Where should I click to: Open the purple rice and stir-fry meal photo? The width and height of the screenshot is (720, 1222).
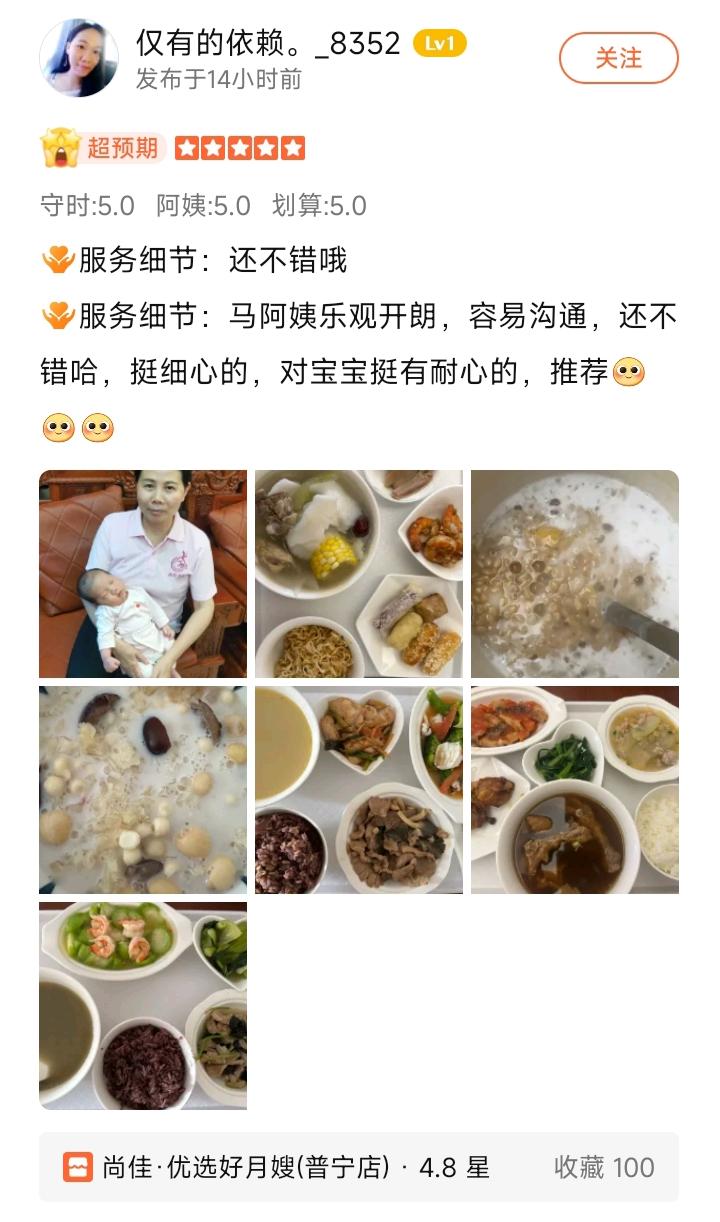(359, 790)
